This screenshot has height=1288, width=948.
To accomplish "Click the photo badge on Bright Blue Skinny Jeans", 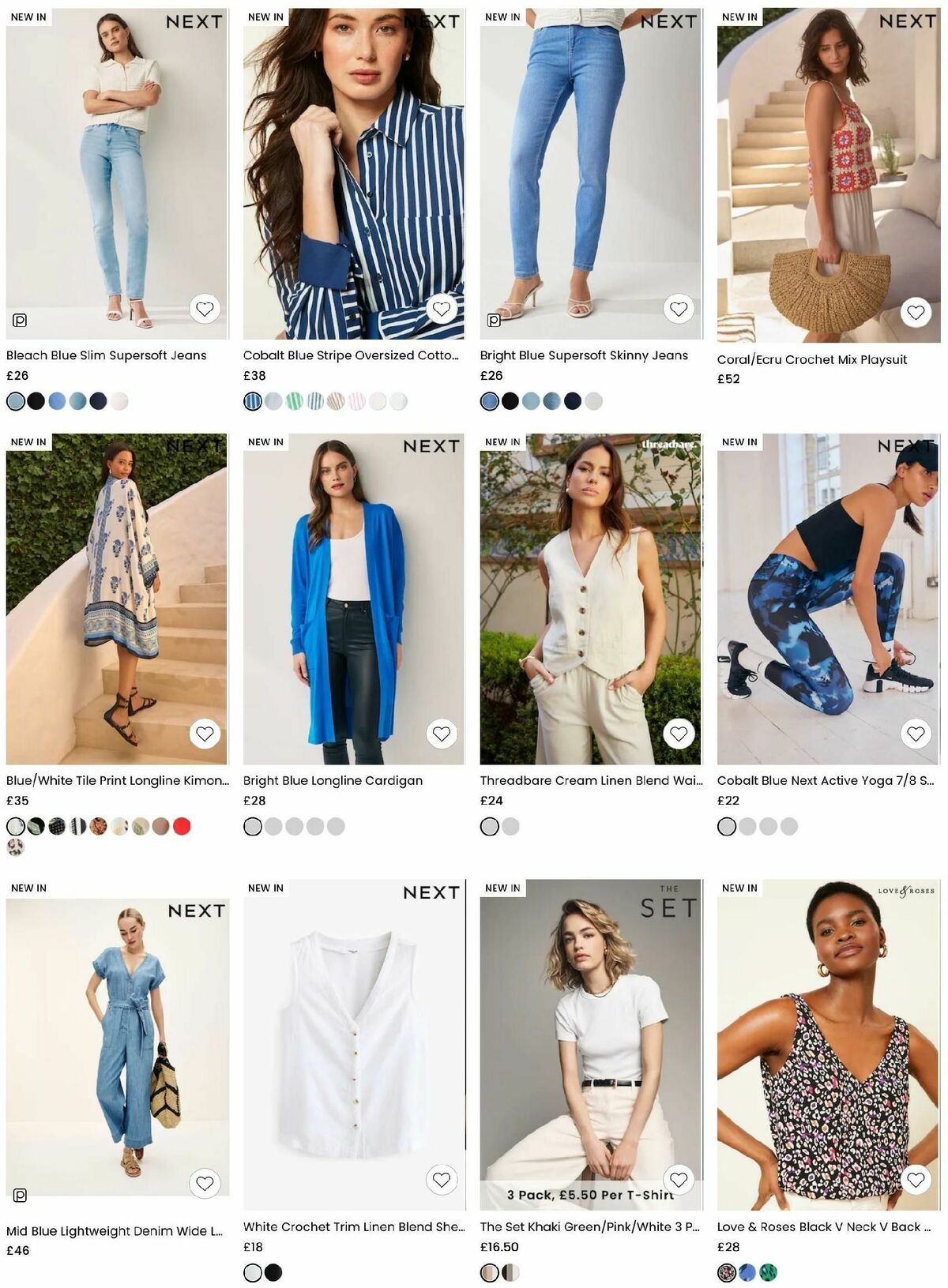I will [493, 320].
